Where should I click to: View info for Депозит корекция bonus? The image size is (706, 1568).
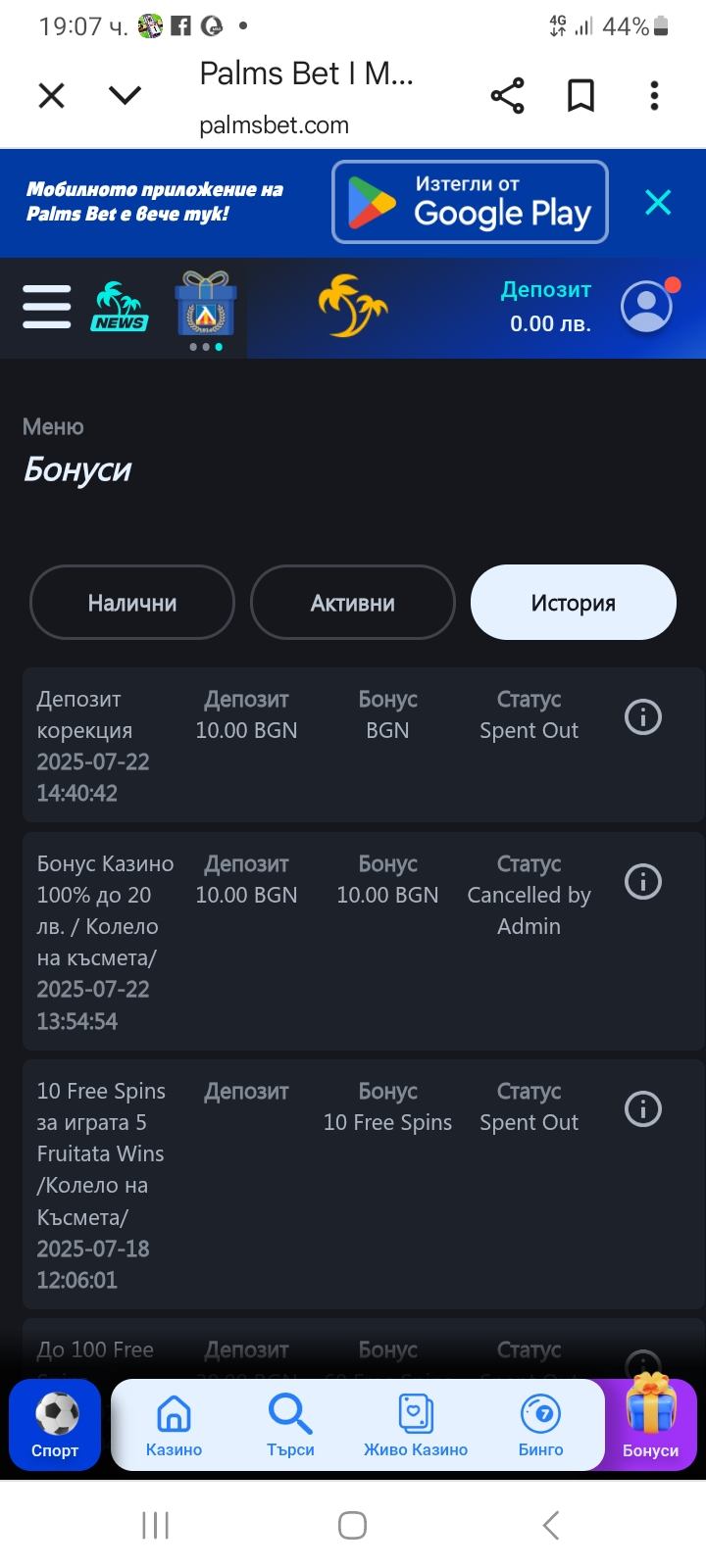coord(643,717)
